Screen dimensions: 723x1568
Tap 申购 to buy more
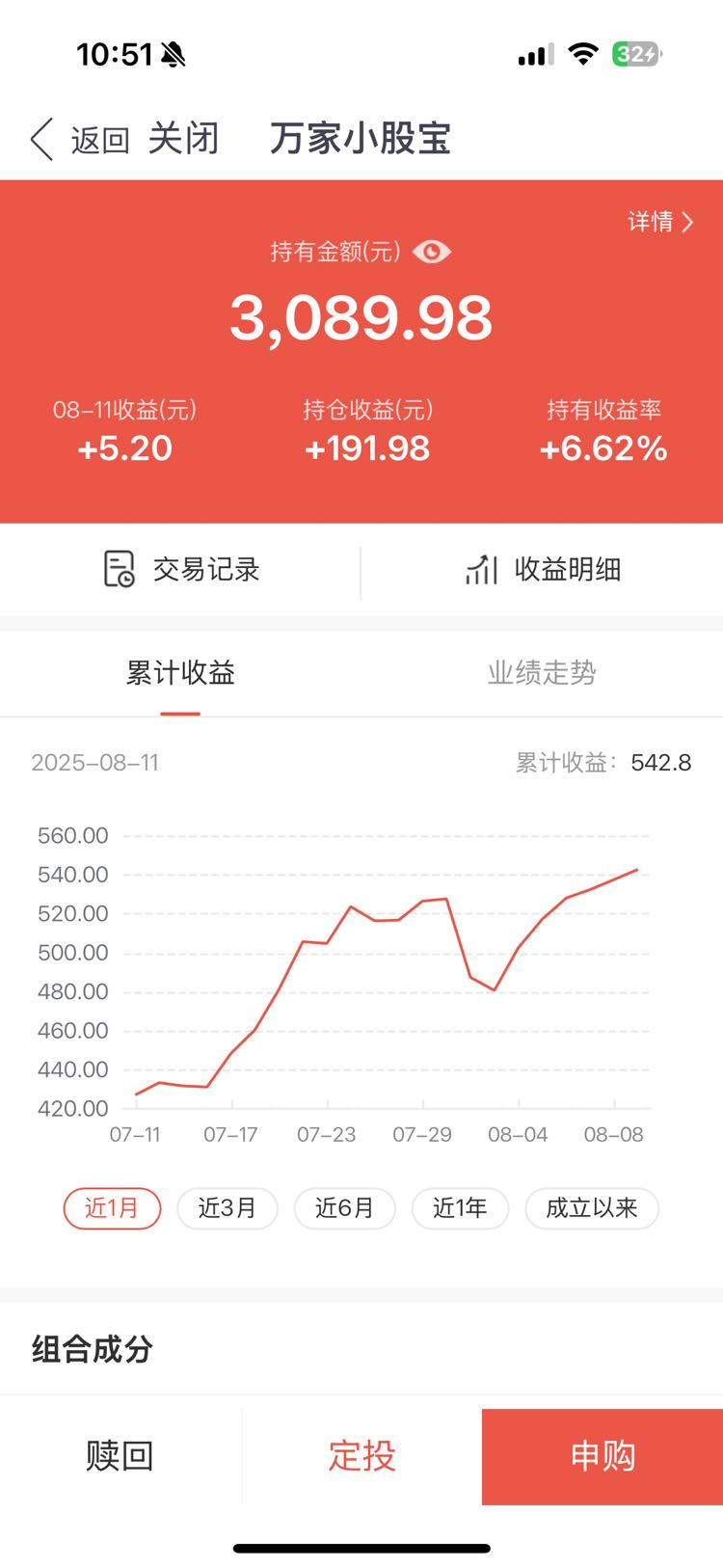point(602,1456)
